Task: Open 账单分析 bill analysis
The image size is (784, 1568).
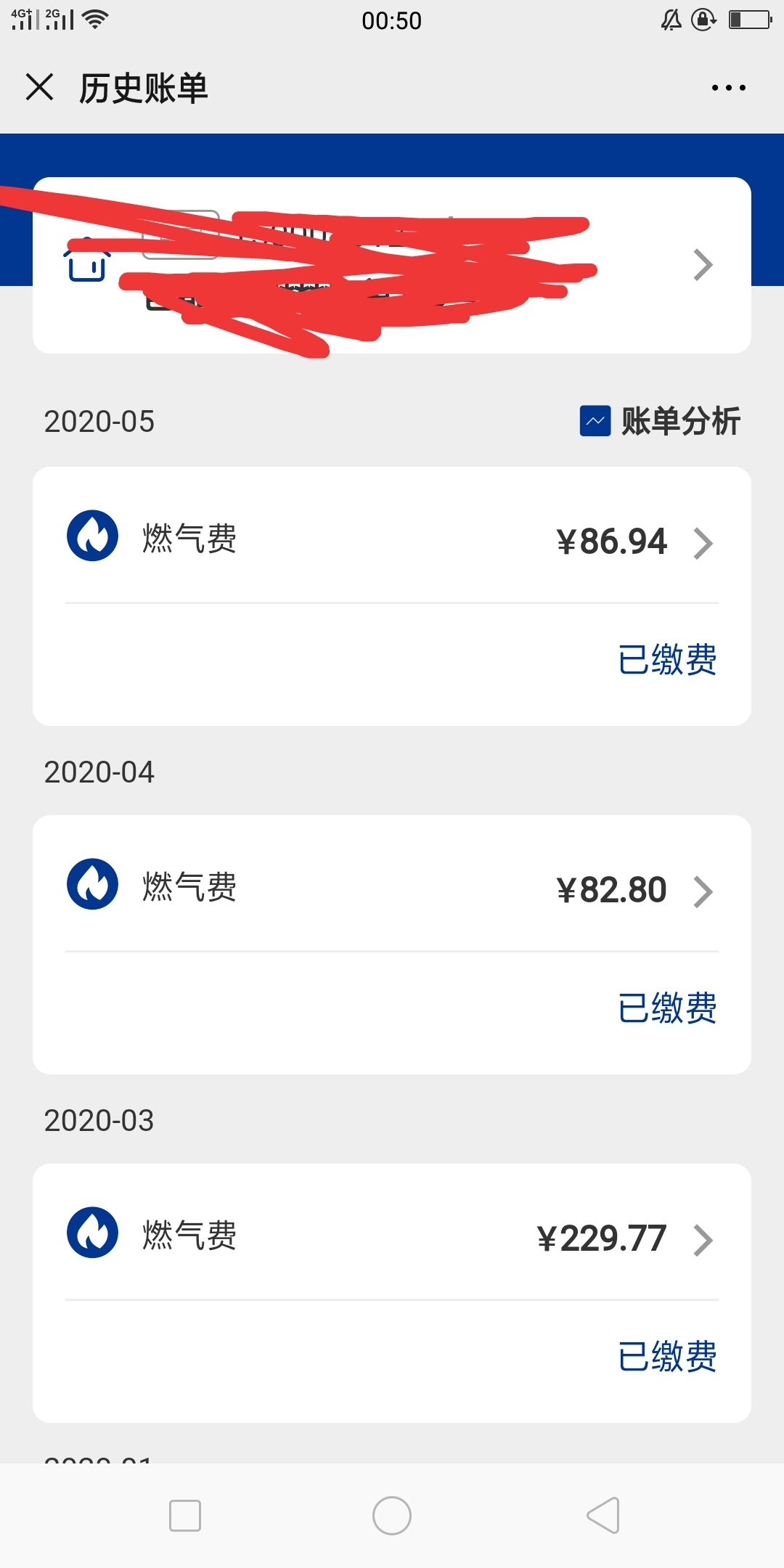Action: coord(660,421)
